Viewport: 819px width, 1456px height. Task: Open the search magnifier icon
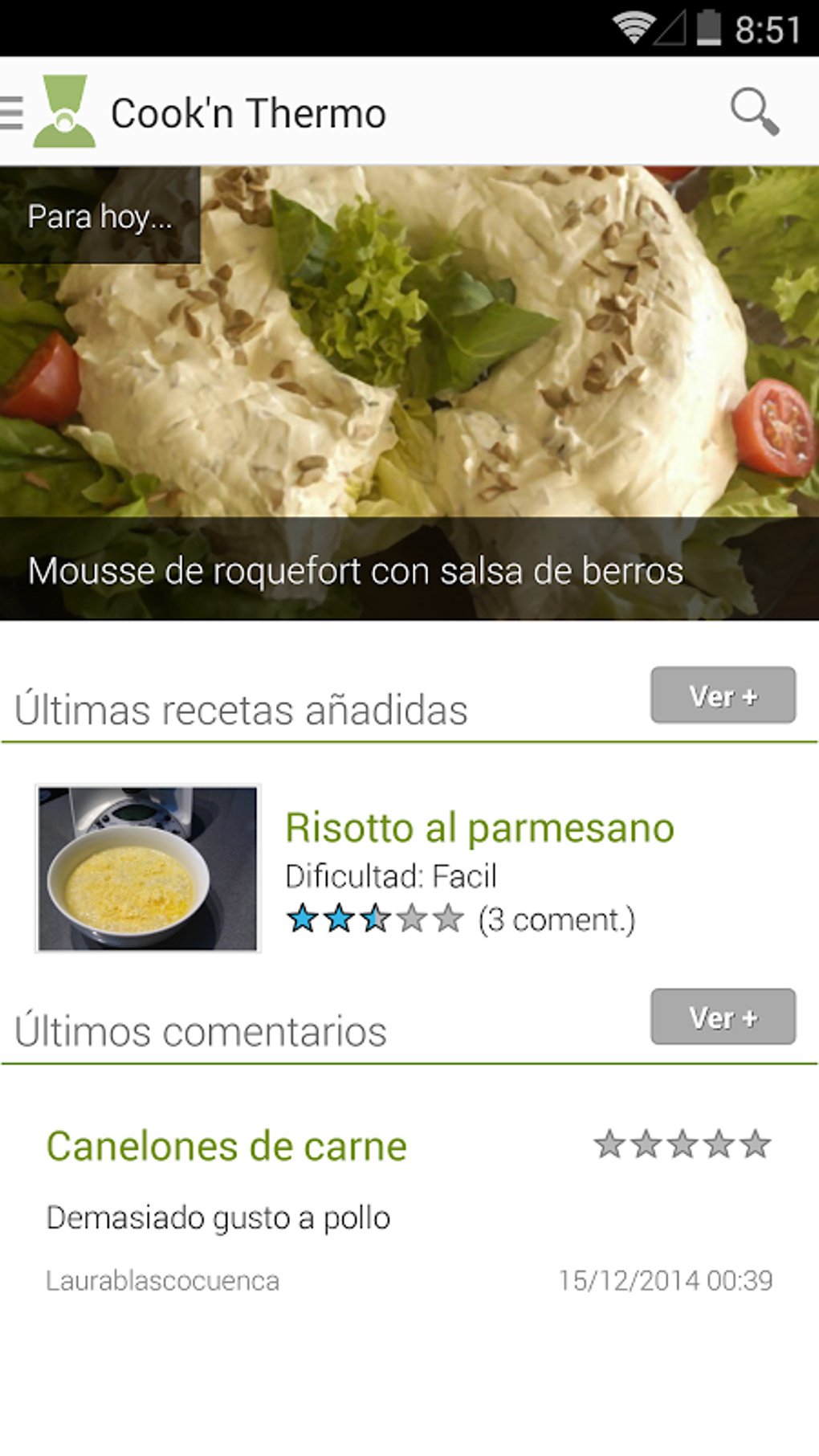(754, 112)
